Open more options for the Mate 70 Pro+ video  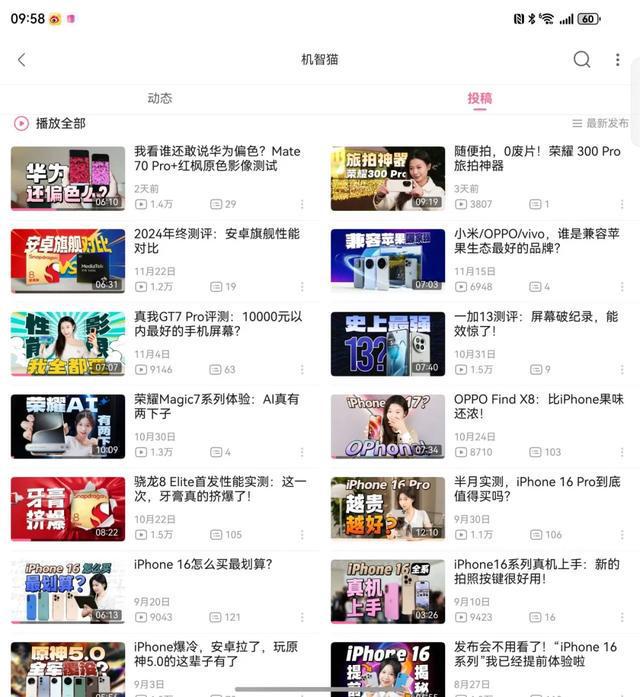(302, 204)
